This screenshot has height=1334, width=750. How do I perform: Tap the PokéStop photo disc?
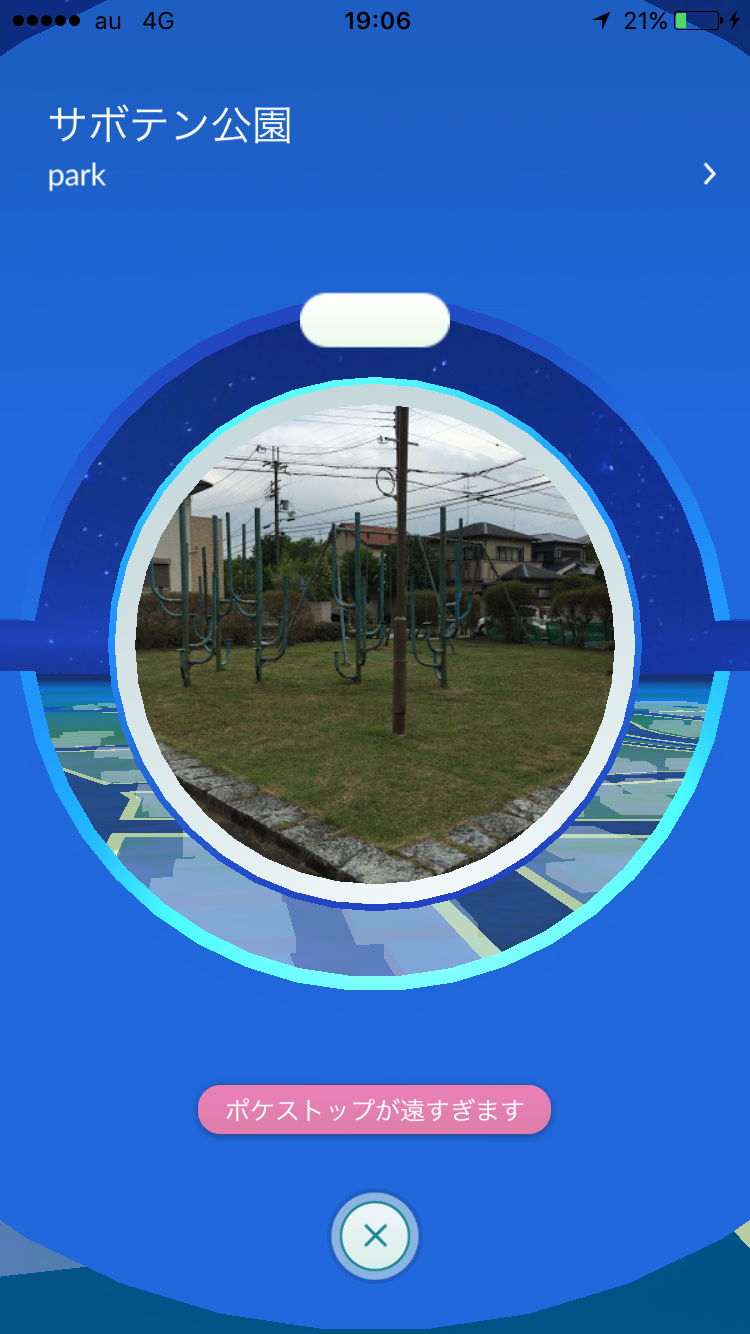pyautogui.click(x=375, y=645)
